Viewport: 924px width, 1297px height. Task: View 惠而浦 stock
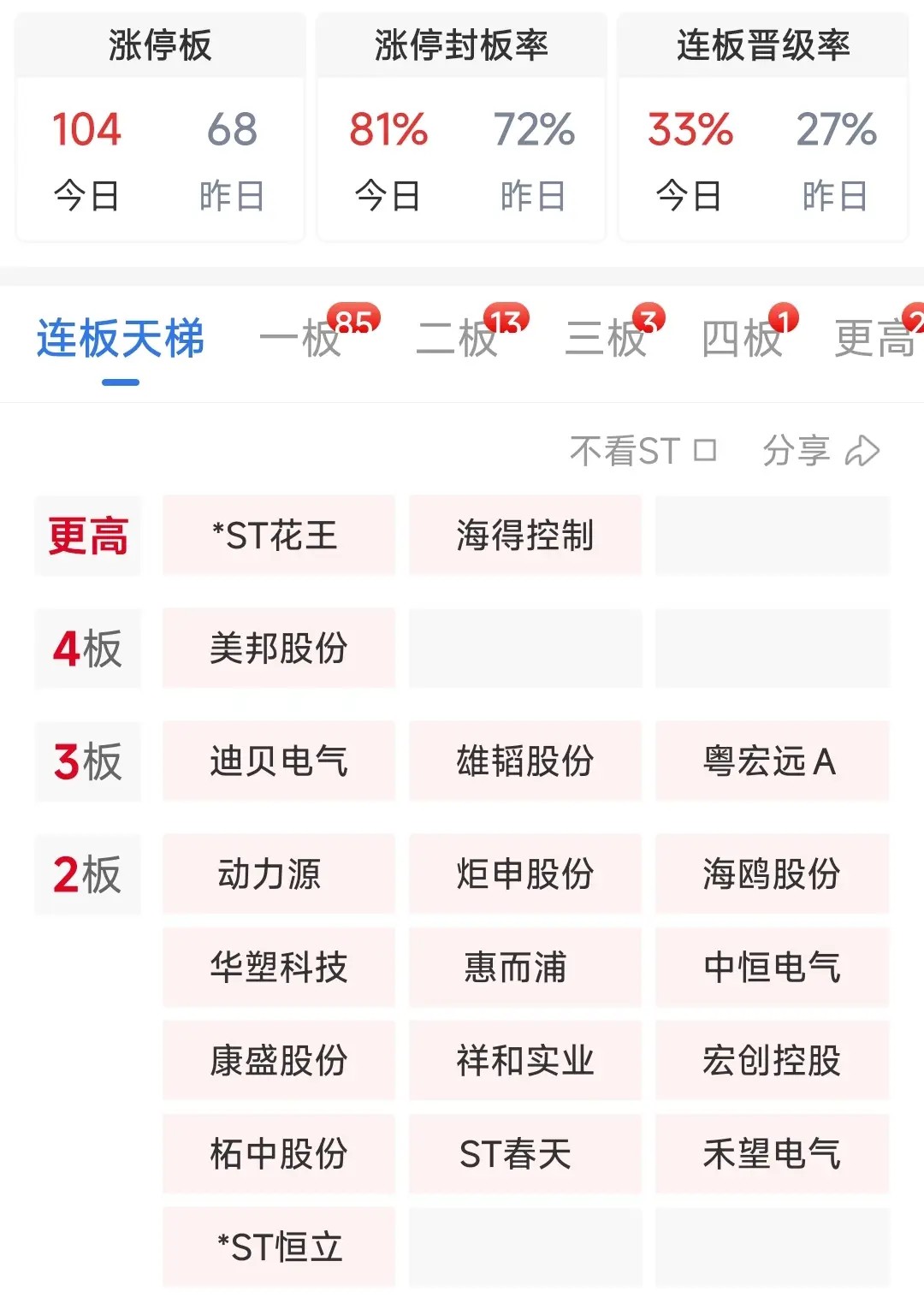(525, 968)
